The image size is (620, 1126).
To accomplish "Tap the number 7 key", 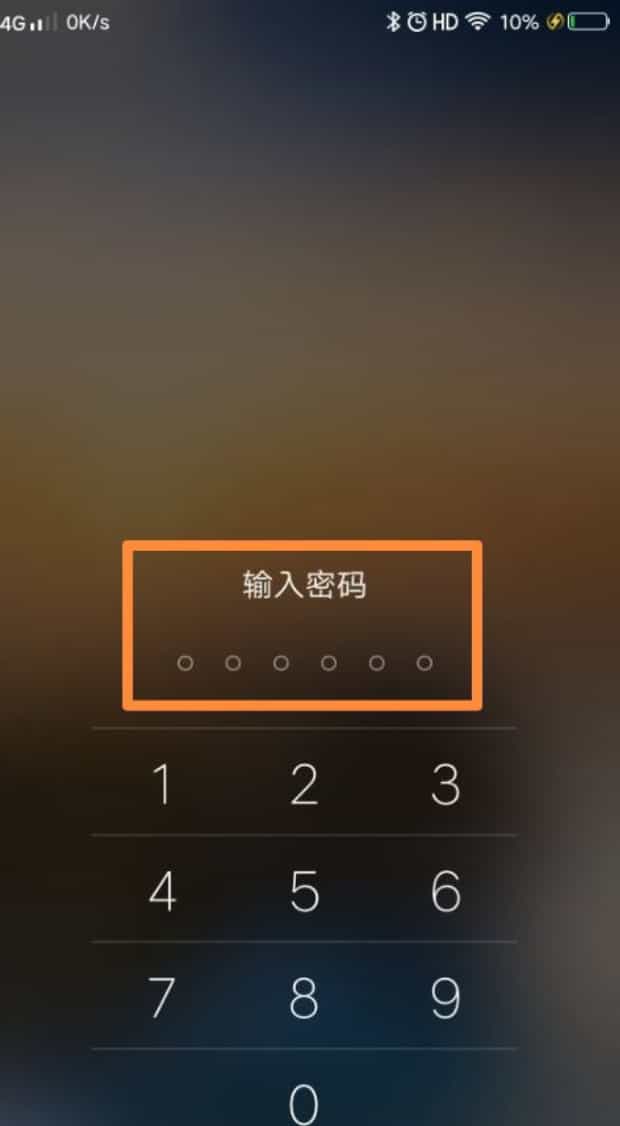I will pos(161,996).
